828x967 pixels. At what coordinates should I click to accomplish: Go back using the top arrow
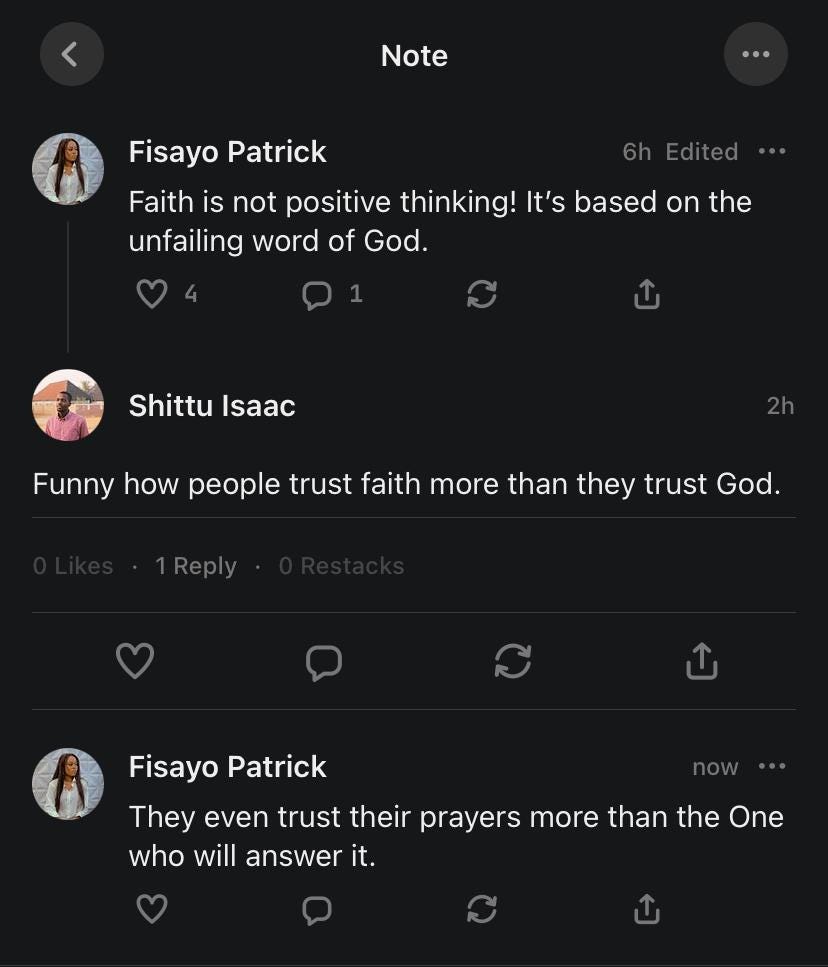(71, 54)
